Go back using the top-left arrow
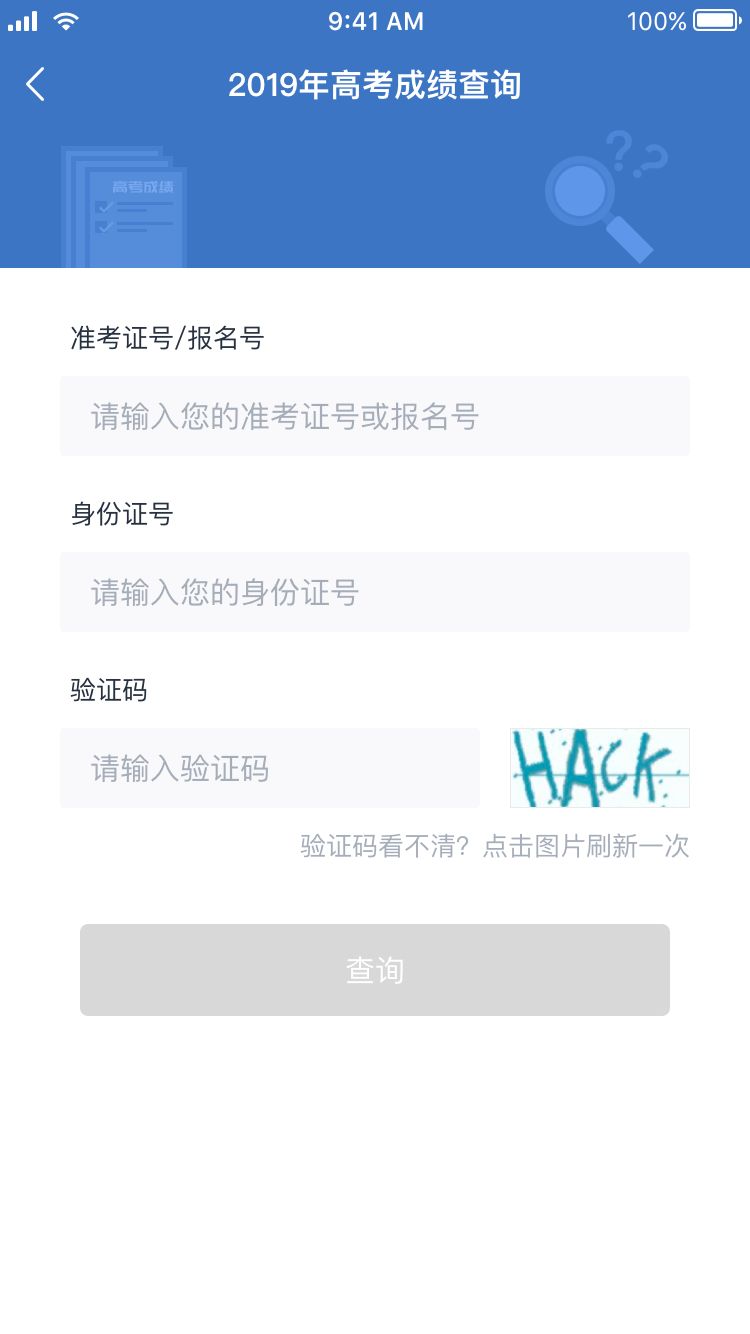750x1334 pixels. pos(36,85)
